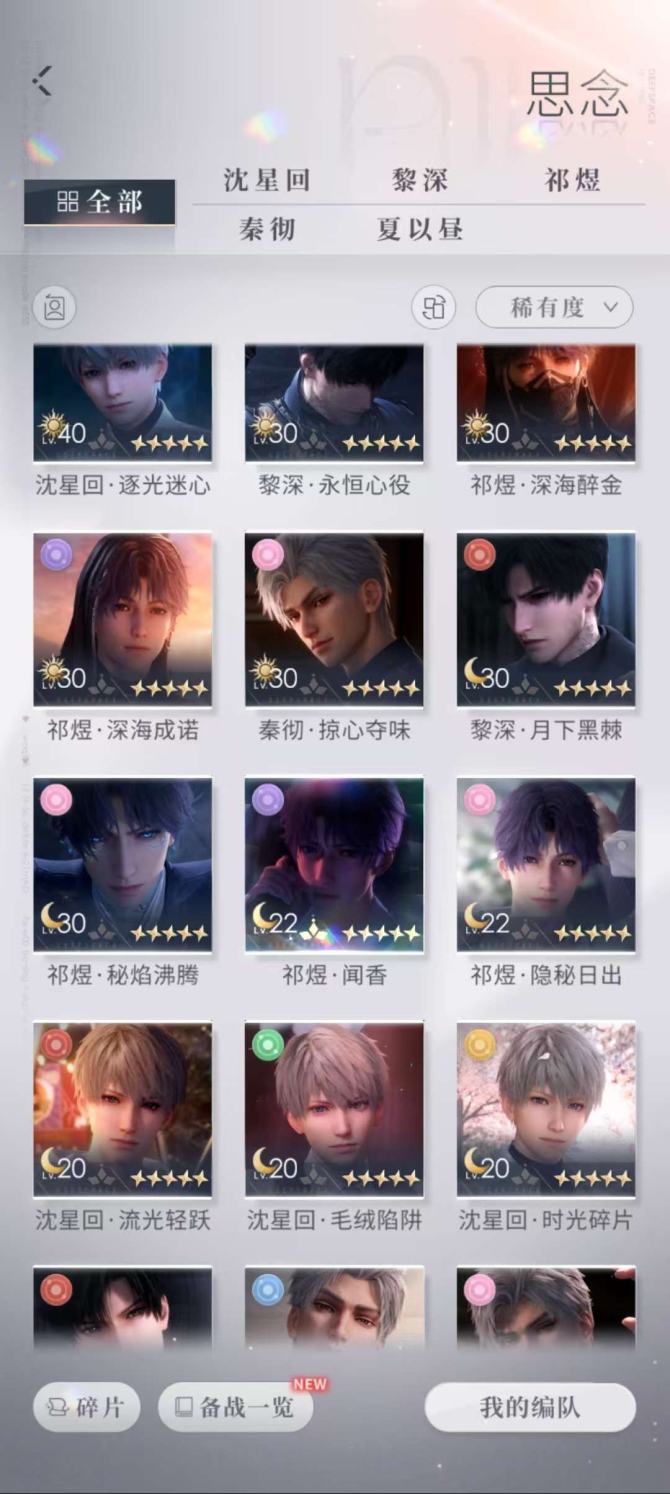Open 我的编队 team setup
This screenshot has height=1494, width=670.
tap(530, 1407)
